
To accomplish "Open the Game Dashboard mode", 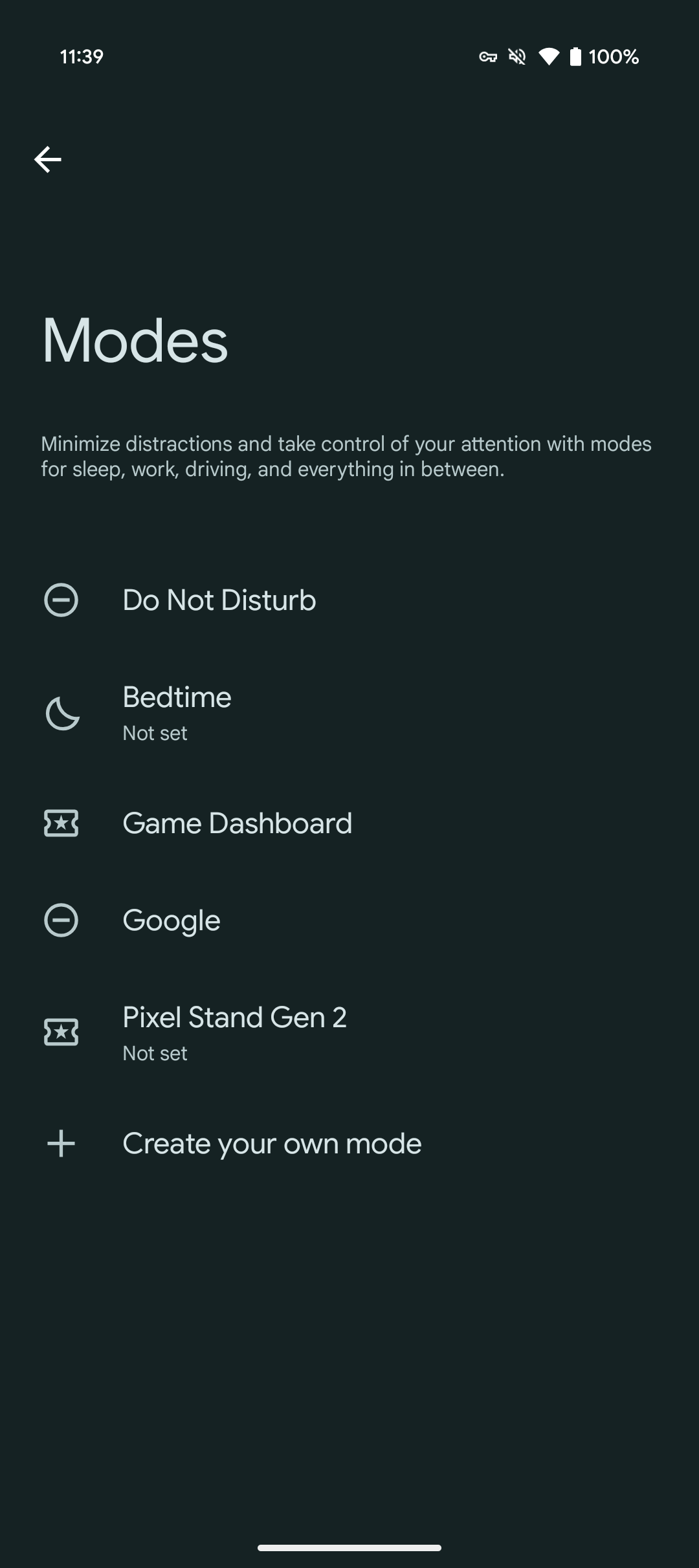I will [x=237, y=823].
